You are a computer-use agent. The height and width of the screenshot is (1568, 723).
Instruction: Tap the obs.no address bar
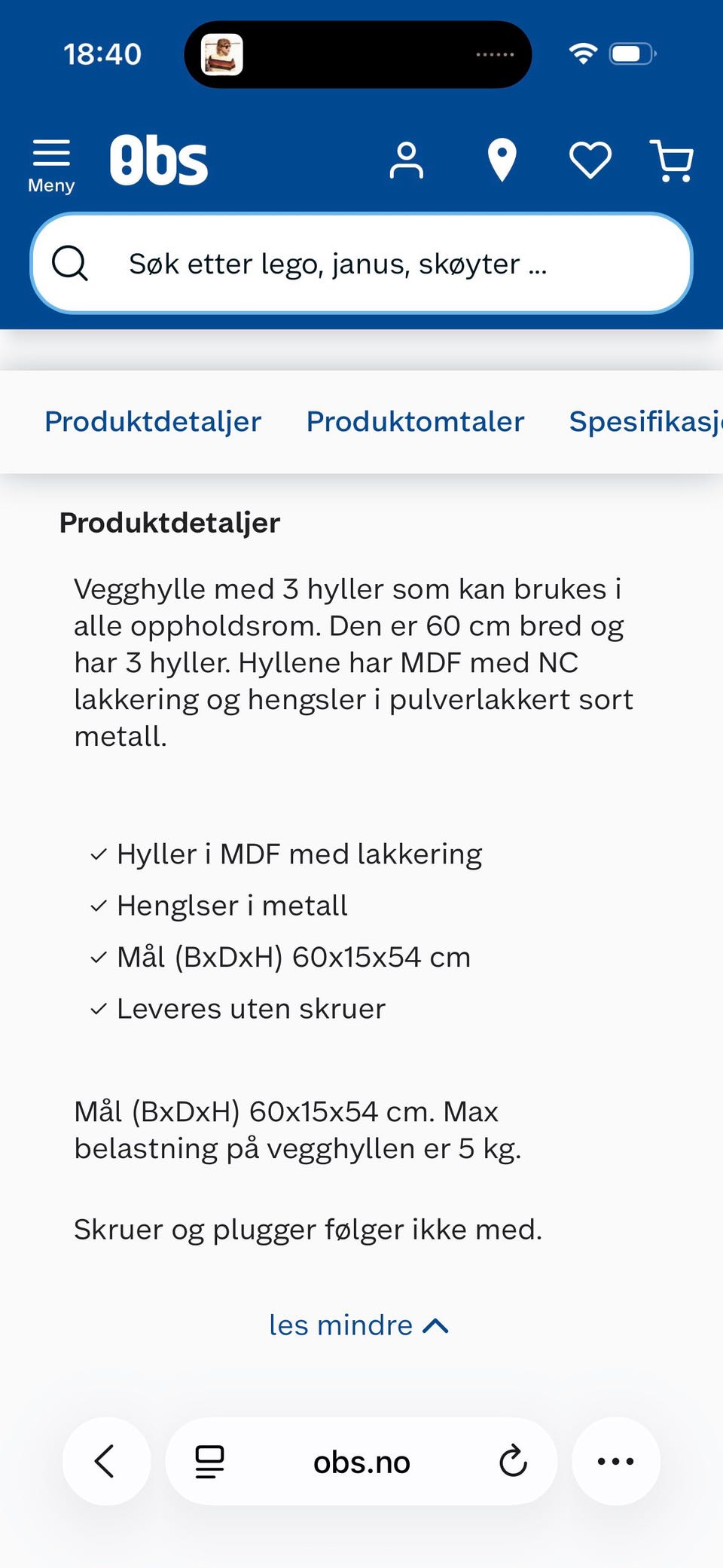361,1460
